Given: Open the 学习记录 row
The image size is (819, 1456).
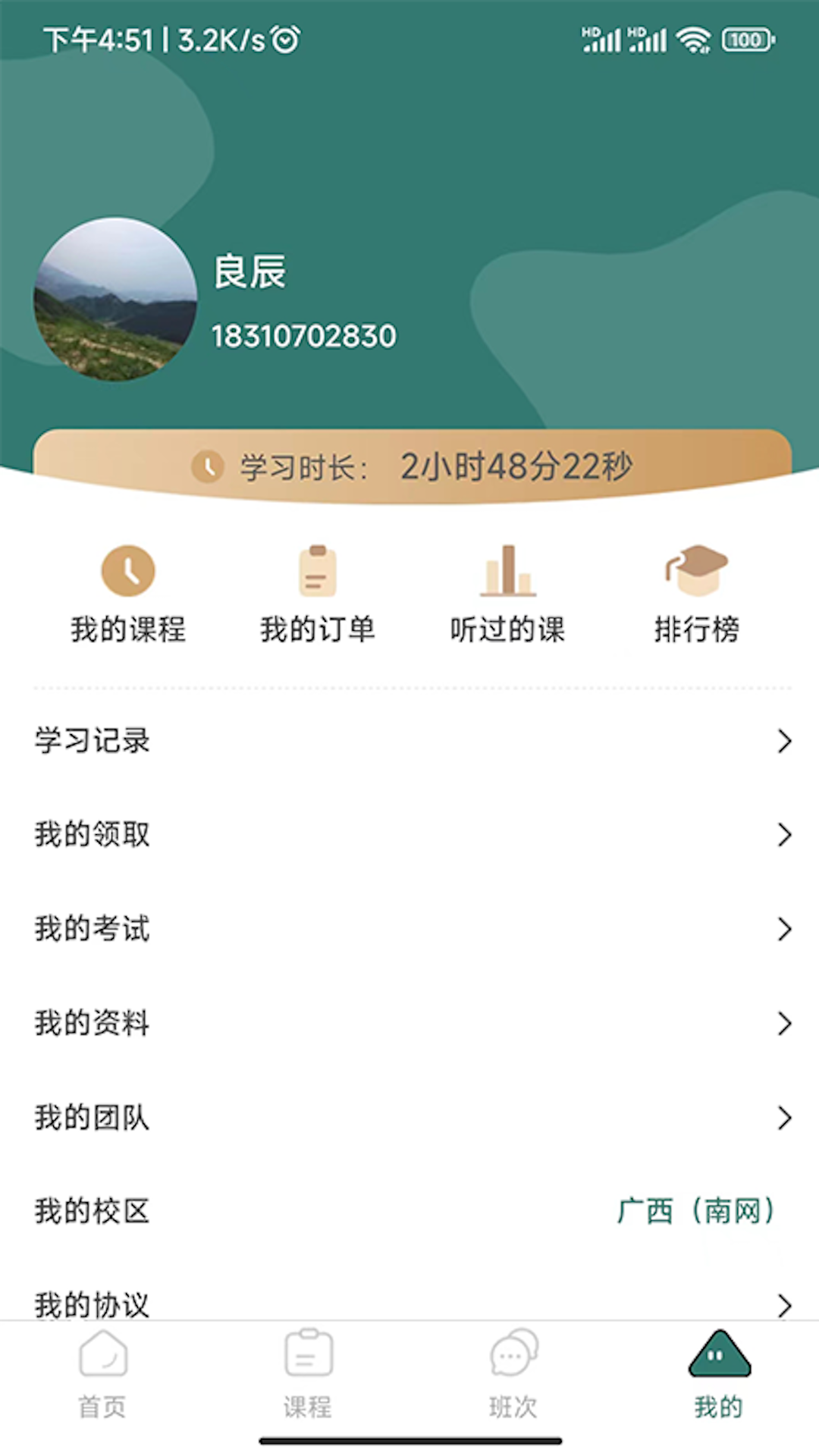Looking at the screenshot, I should coord(409,741).
